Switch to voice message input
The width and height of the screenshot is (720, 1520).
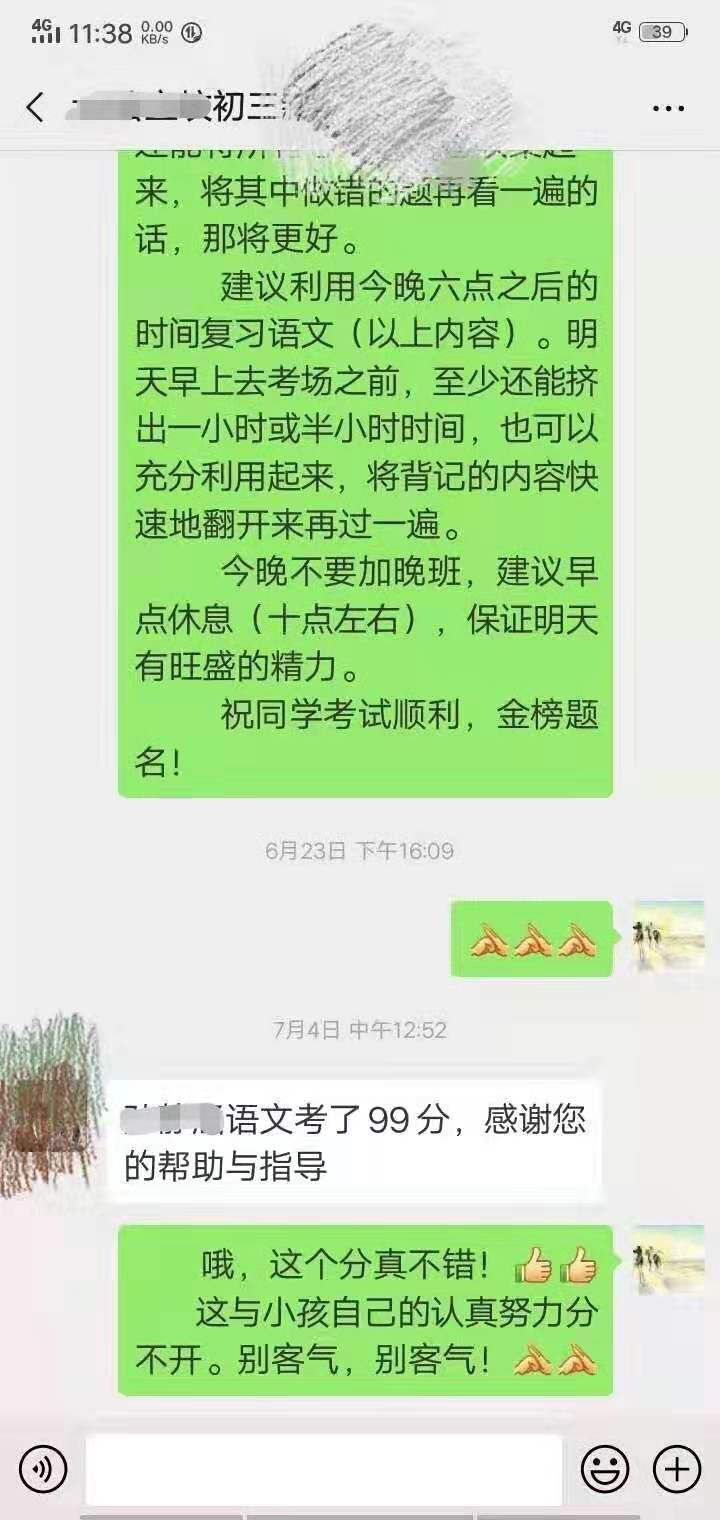coord(43,1469)
